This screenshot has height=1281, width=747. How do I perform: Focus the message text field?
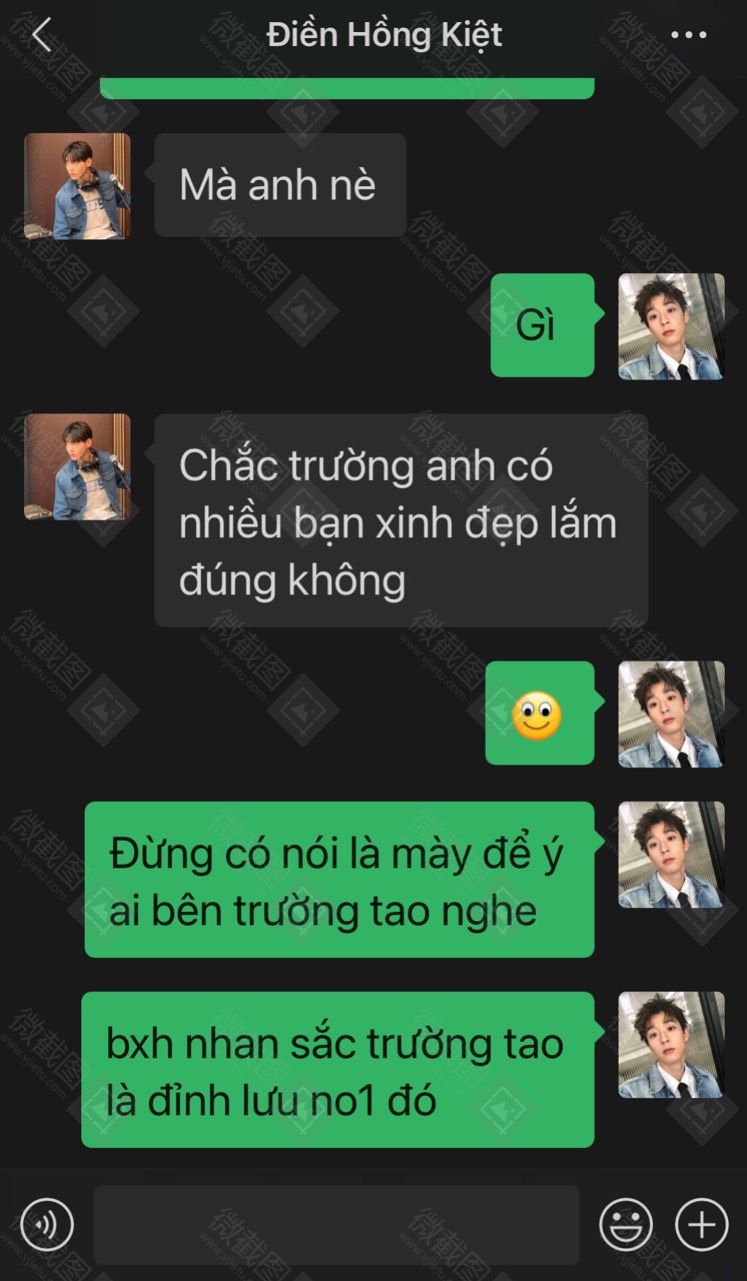pos(336,1224)
